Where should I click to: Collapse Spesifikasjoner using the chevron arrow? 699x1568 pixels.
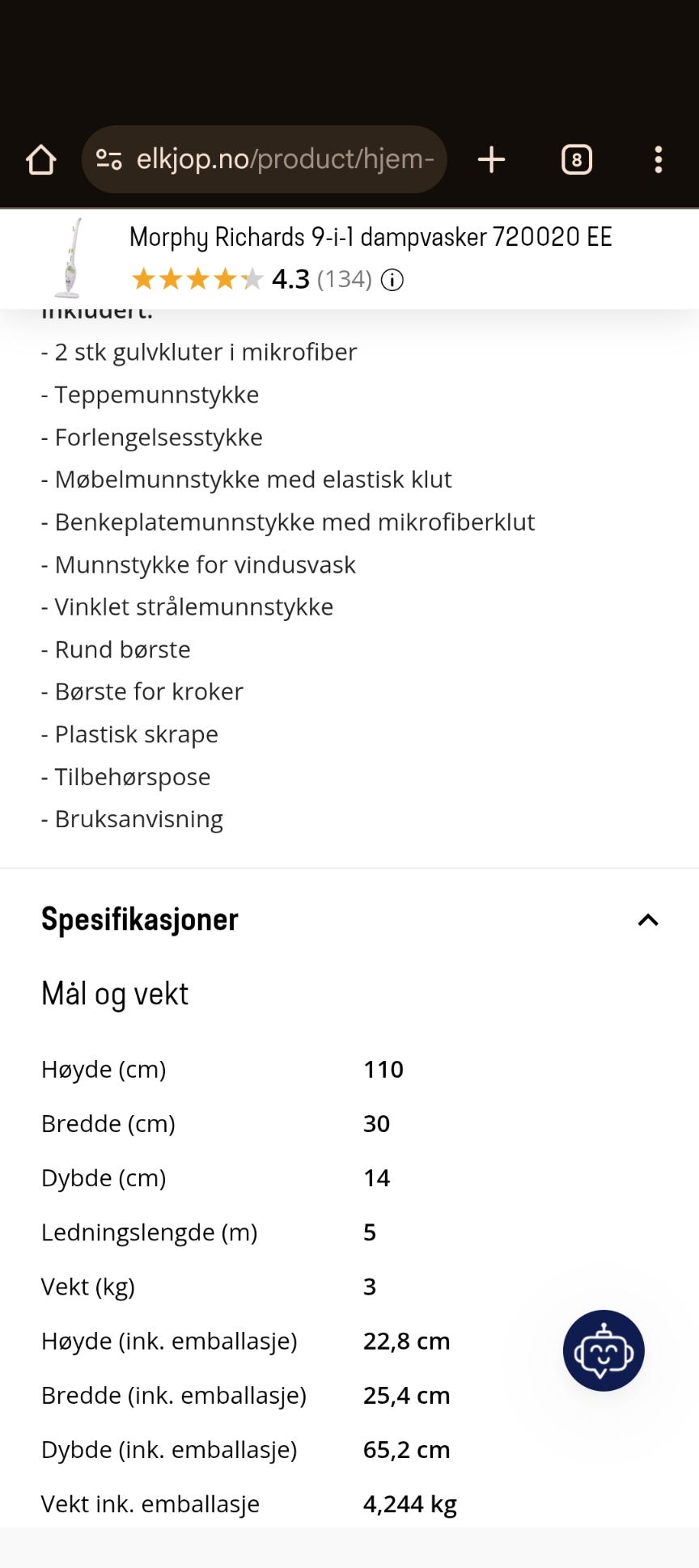point(646,919)
